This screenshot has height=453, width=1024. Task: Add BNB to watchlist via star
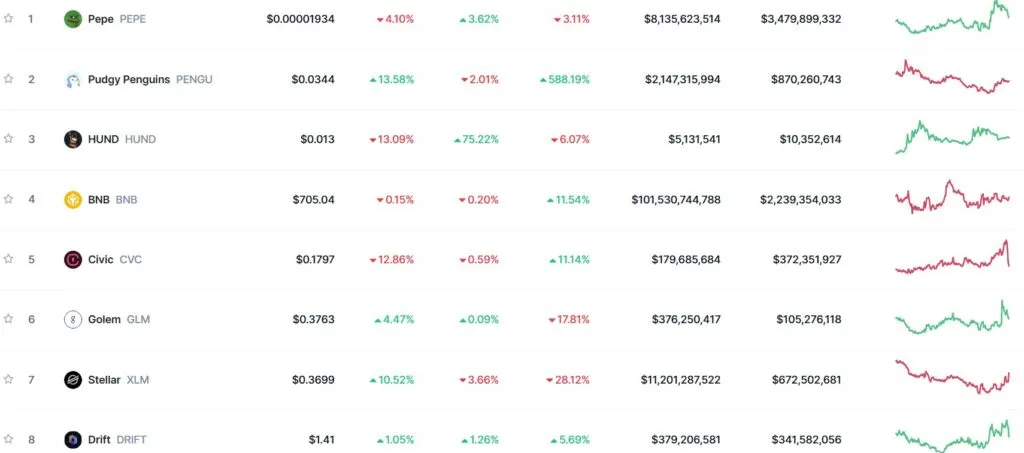9,199
